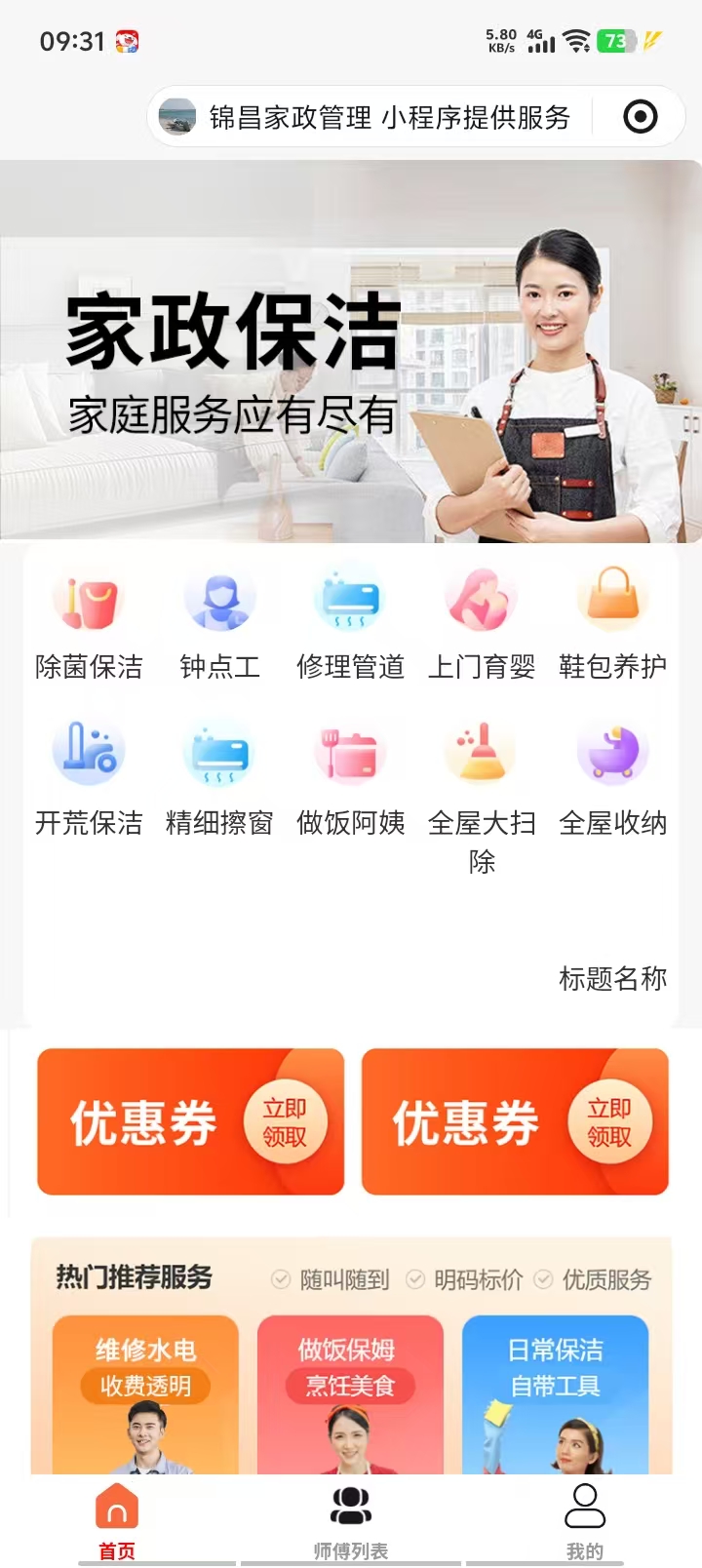The image size is (702, 1568).
Task: Select 开荒保洁 service
Action: coord(89,780)
